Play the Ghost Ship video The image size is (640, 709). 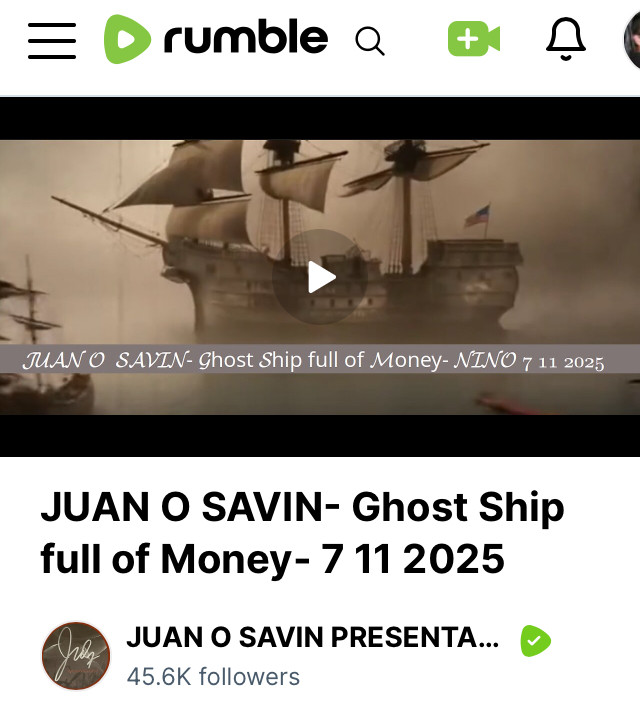pyautogui.click(x=320, y=277)
